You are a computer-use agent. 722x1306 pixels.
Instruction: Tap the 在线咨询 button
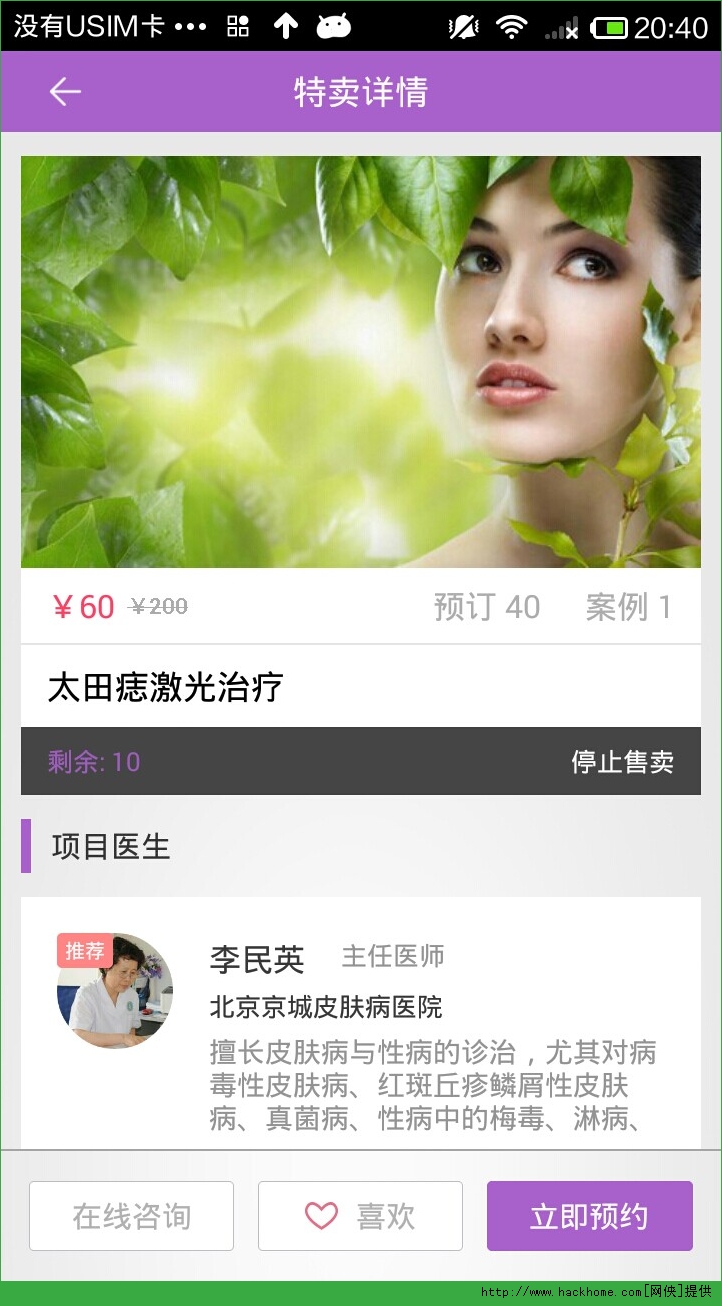click(131, 1216)
